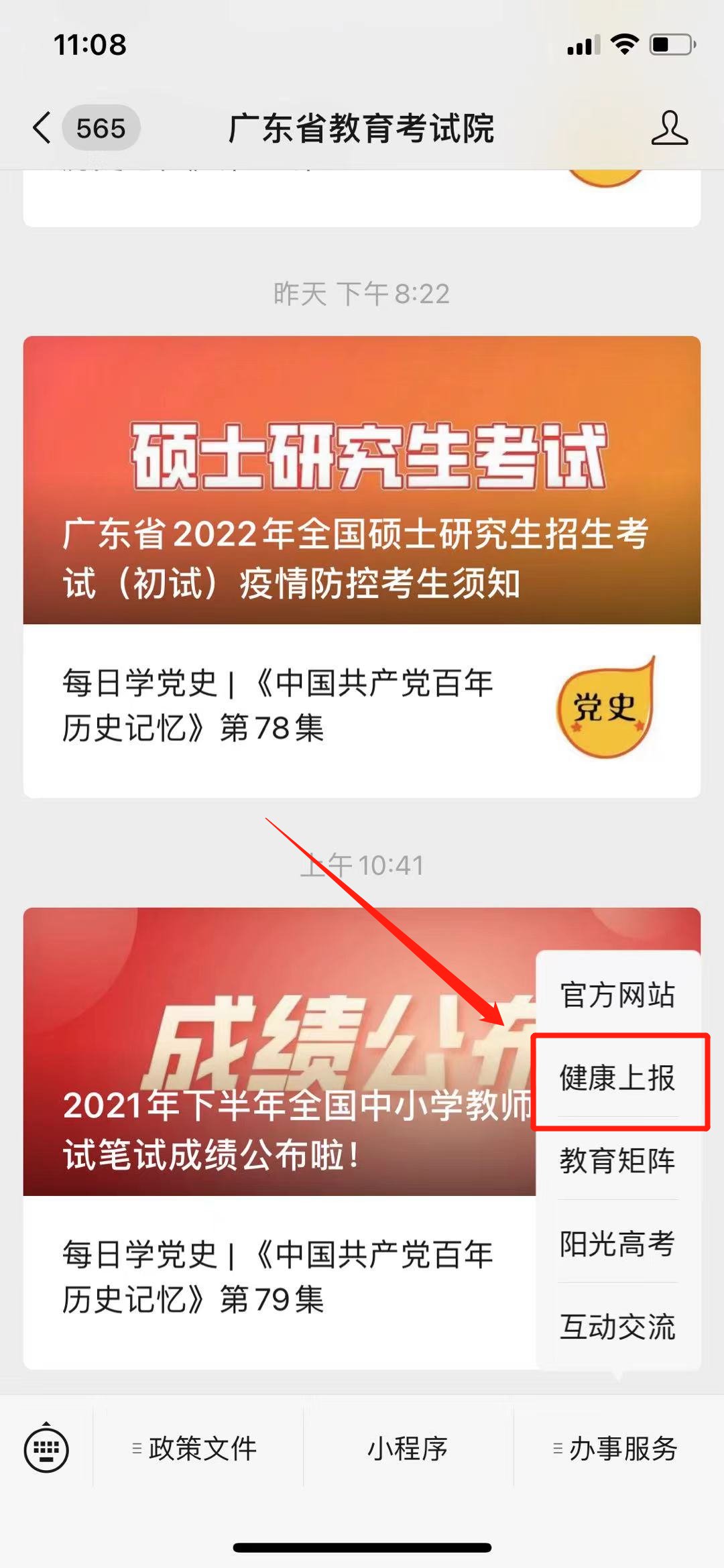724x1568 pixels.
Task: Open the 硕士研究生考试 疫情防控考生须知 article
Action: (x=362, y=480)
